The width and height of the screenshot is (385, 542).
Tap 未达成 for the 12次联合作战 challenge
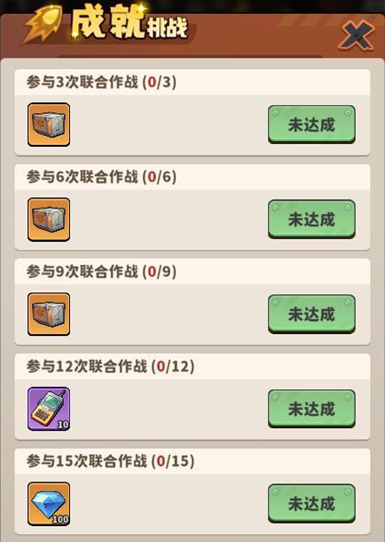click(312, 409)
